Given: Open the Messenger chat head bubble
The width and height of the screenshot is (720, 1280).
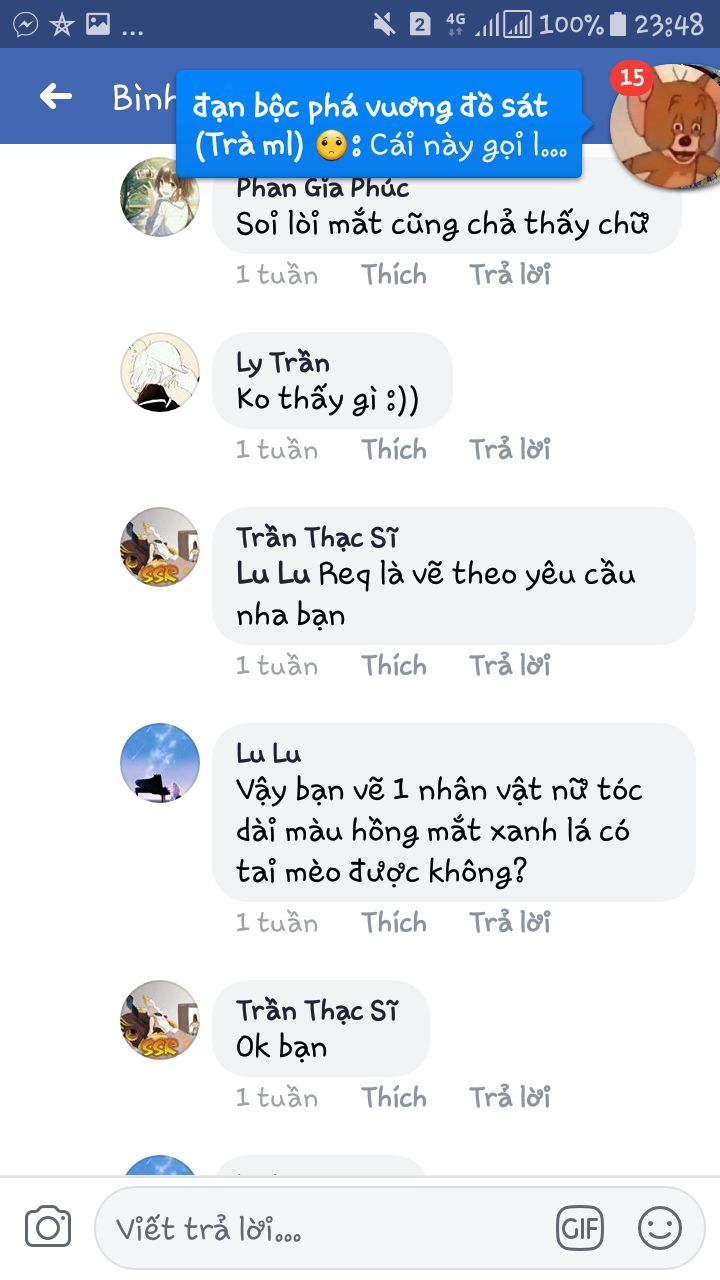Looking at the screenshot, I should pos(665,125).
